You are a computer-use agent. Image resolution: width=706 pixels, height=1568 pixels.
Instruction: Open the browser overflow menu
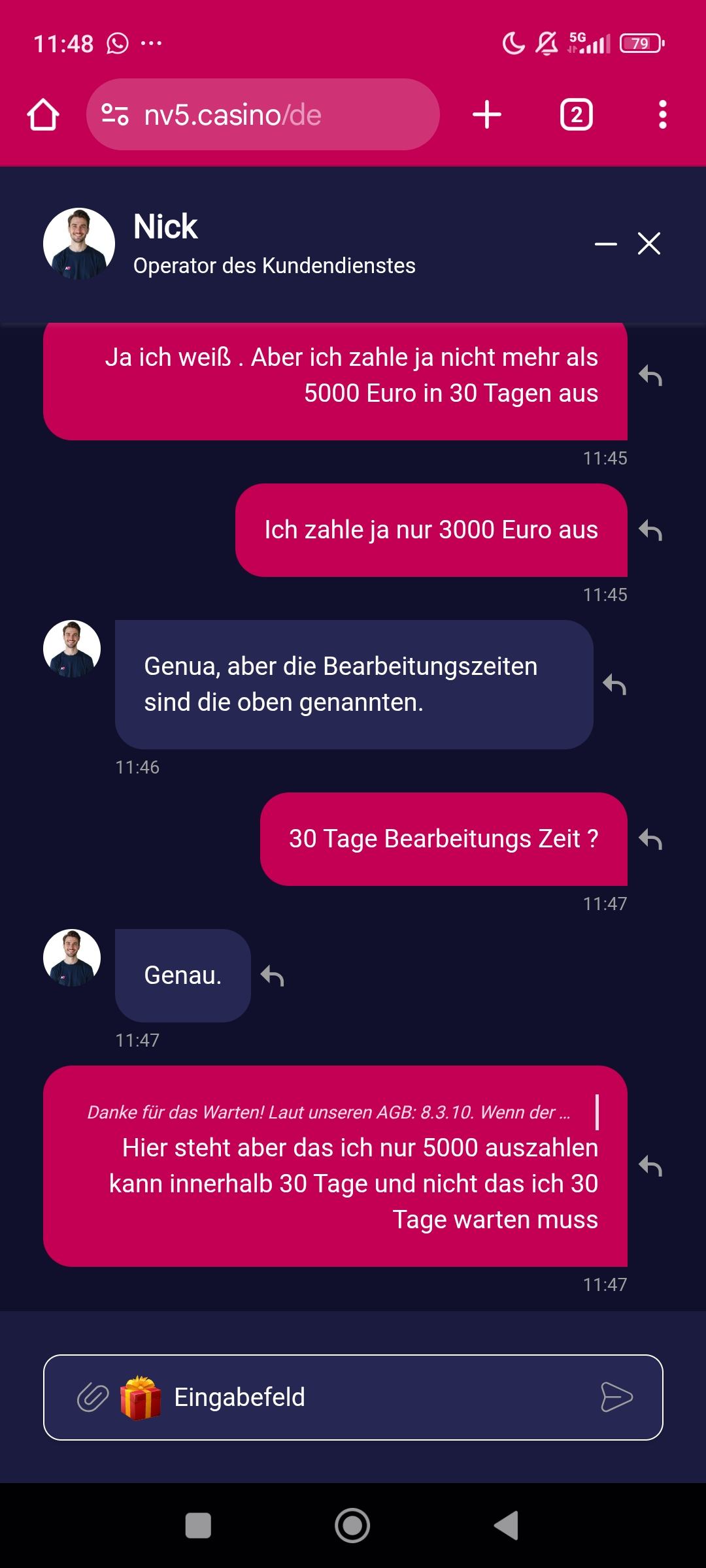662,115
